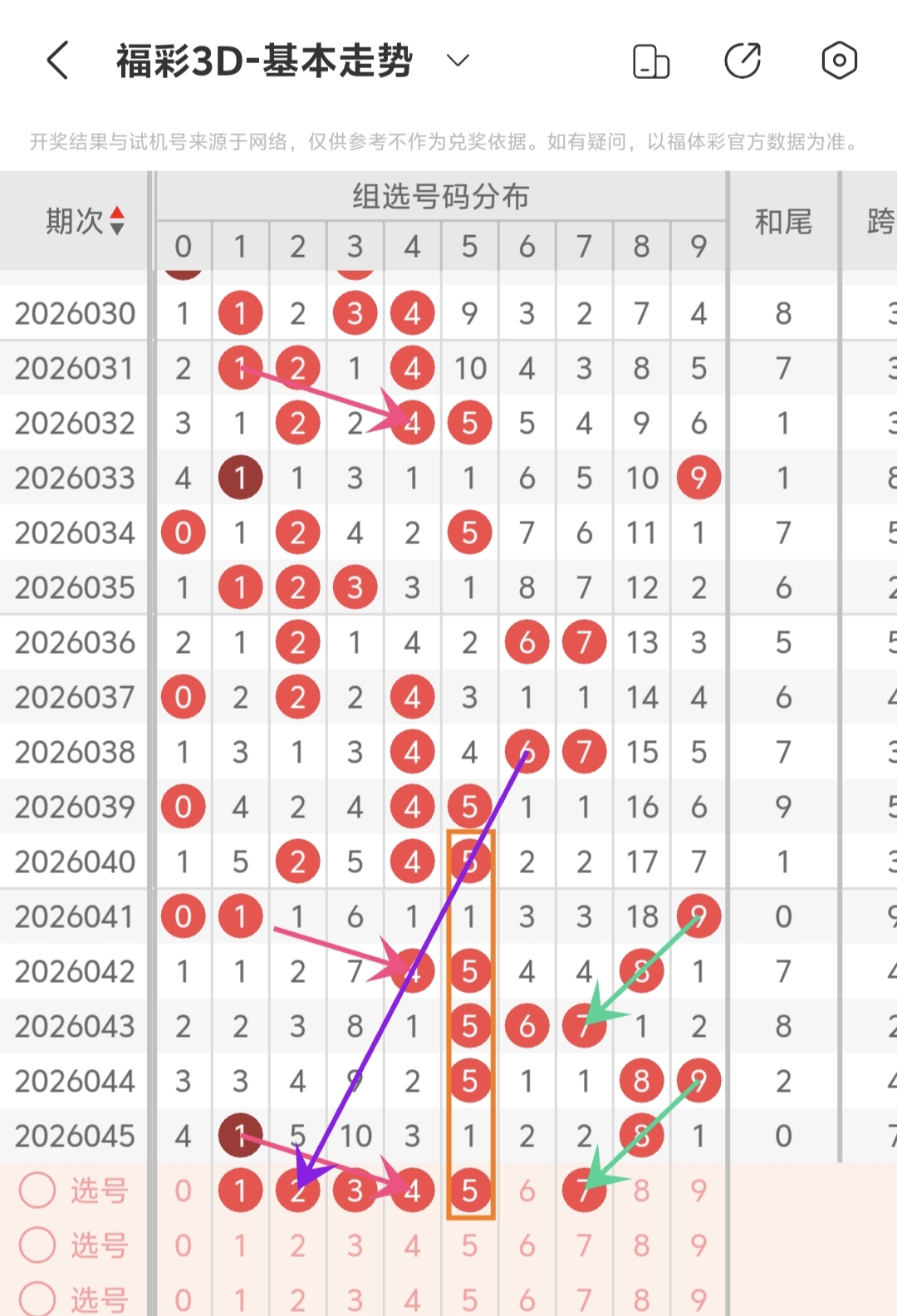Pick number 9 in first 选号 row

pyautogui.click(x=698, y=1191)
